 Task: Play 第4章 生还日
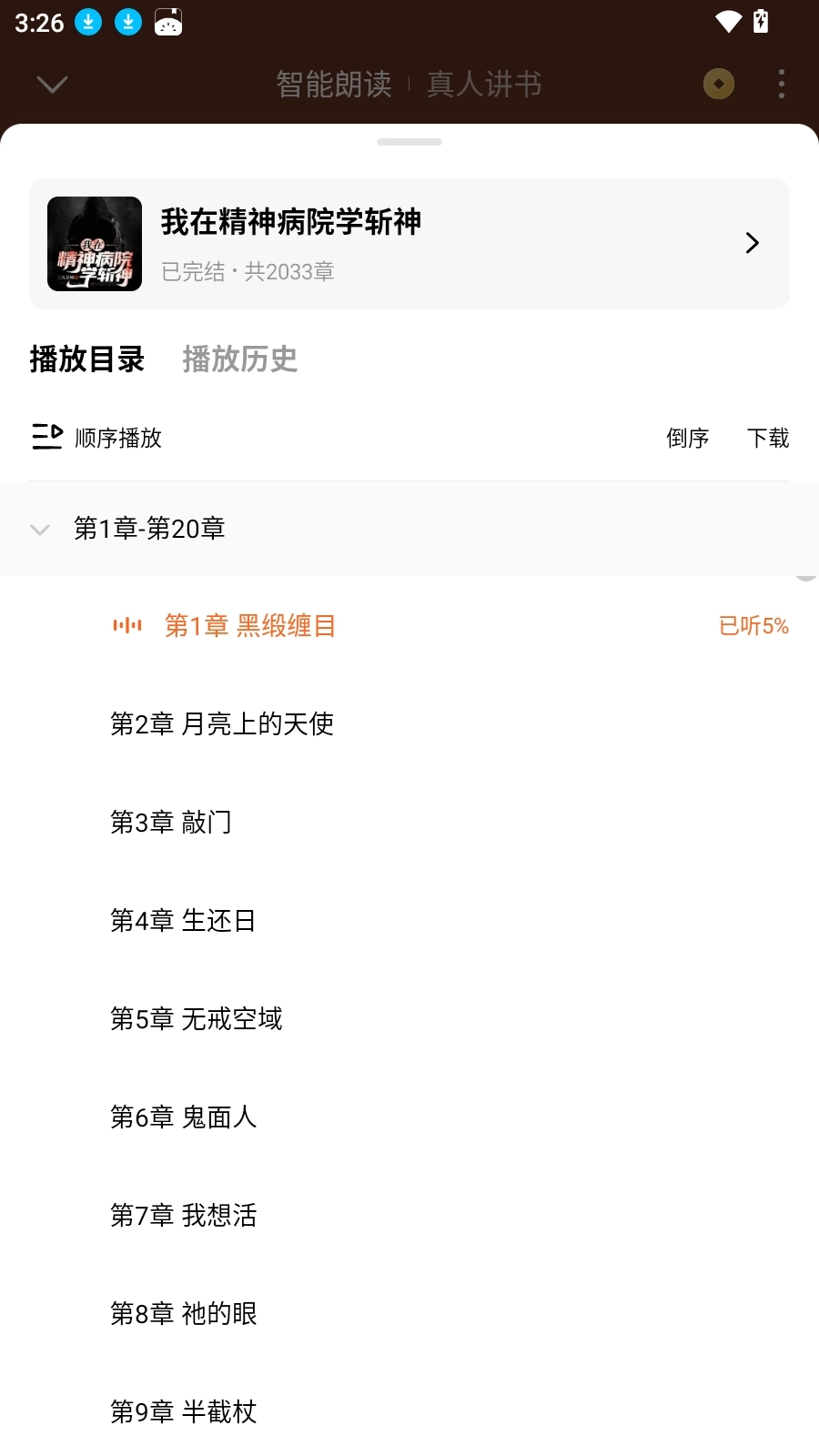[183, 921]
